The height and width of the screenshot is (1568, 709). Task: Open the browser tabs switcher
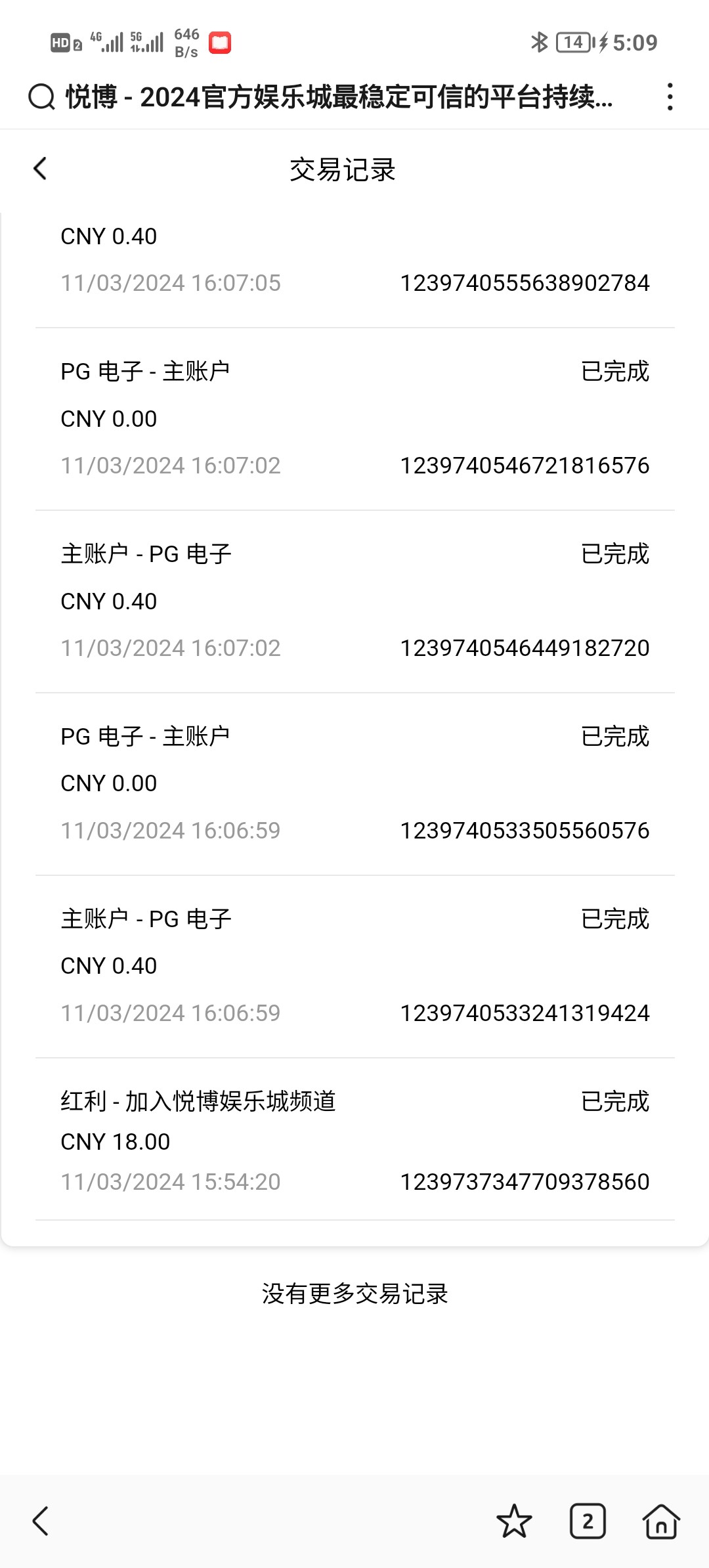[x=588, y=1521]
